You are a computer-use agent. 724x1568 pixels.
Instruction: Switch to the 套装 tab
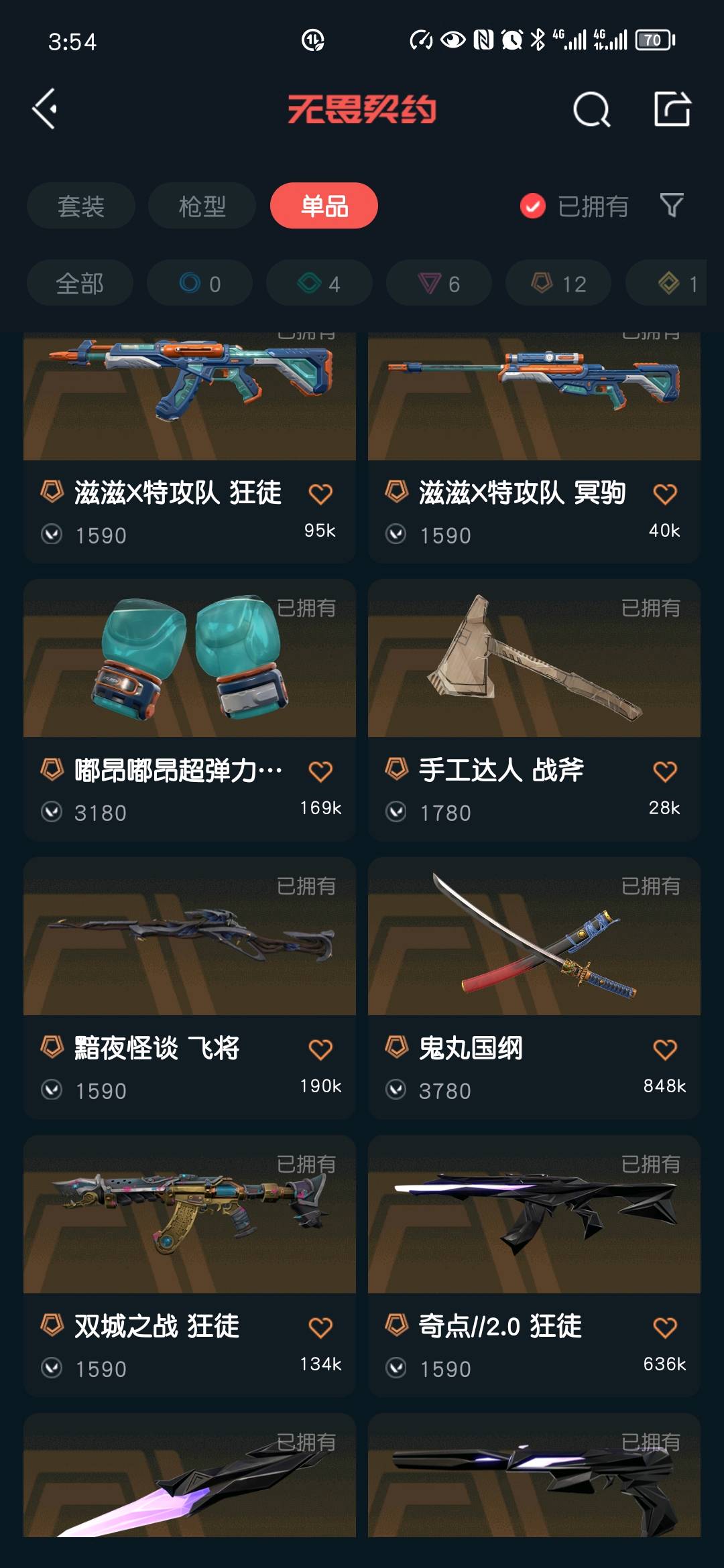[81, 206]
